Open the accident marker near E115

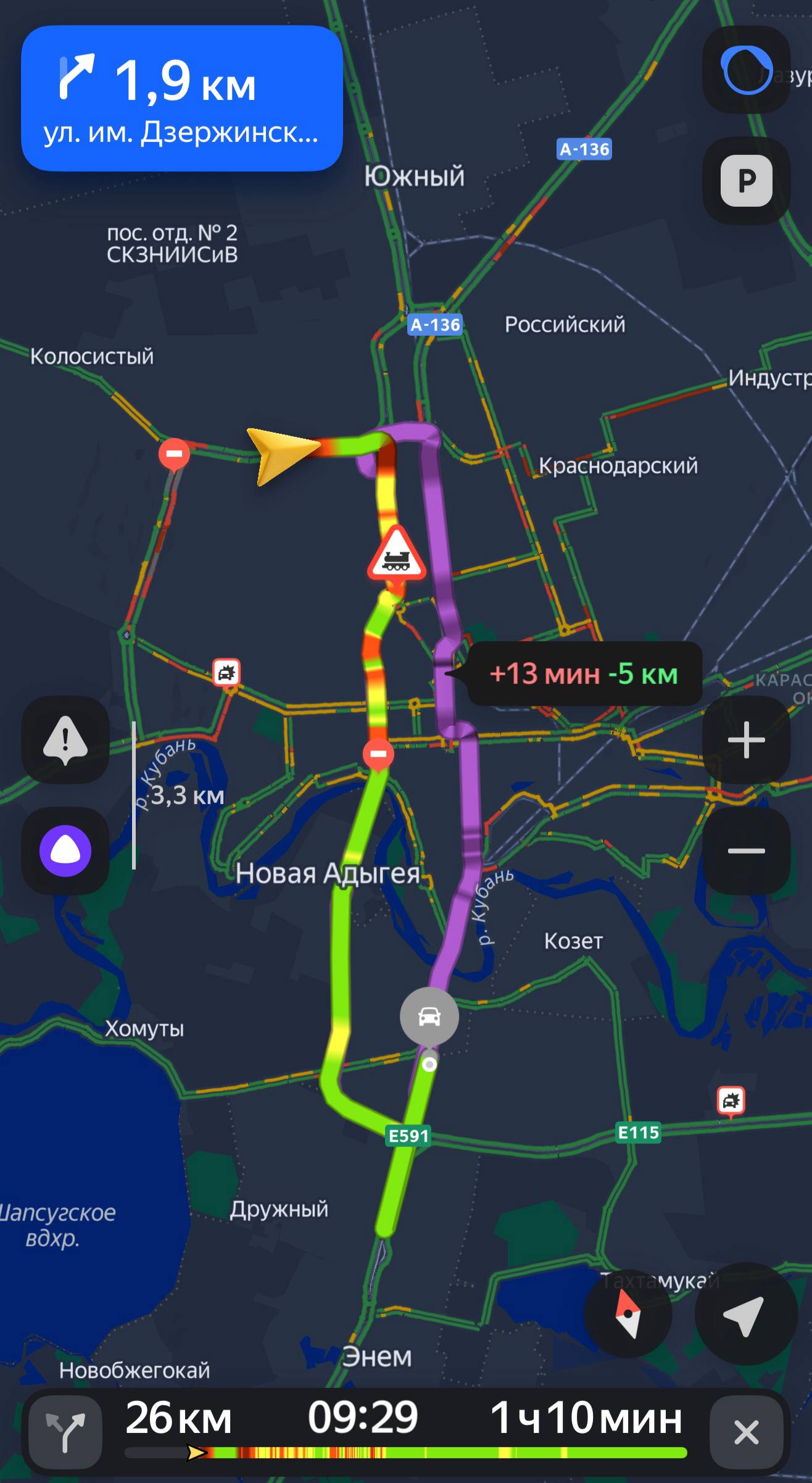(x=731, y=1100)
